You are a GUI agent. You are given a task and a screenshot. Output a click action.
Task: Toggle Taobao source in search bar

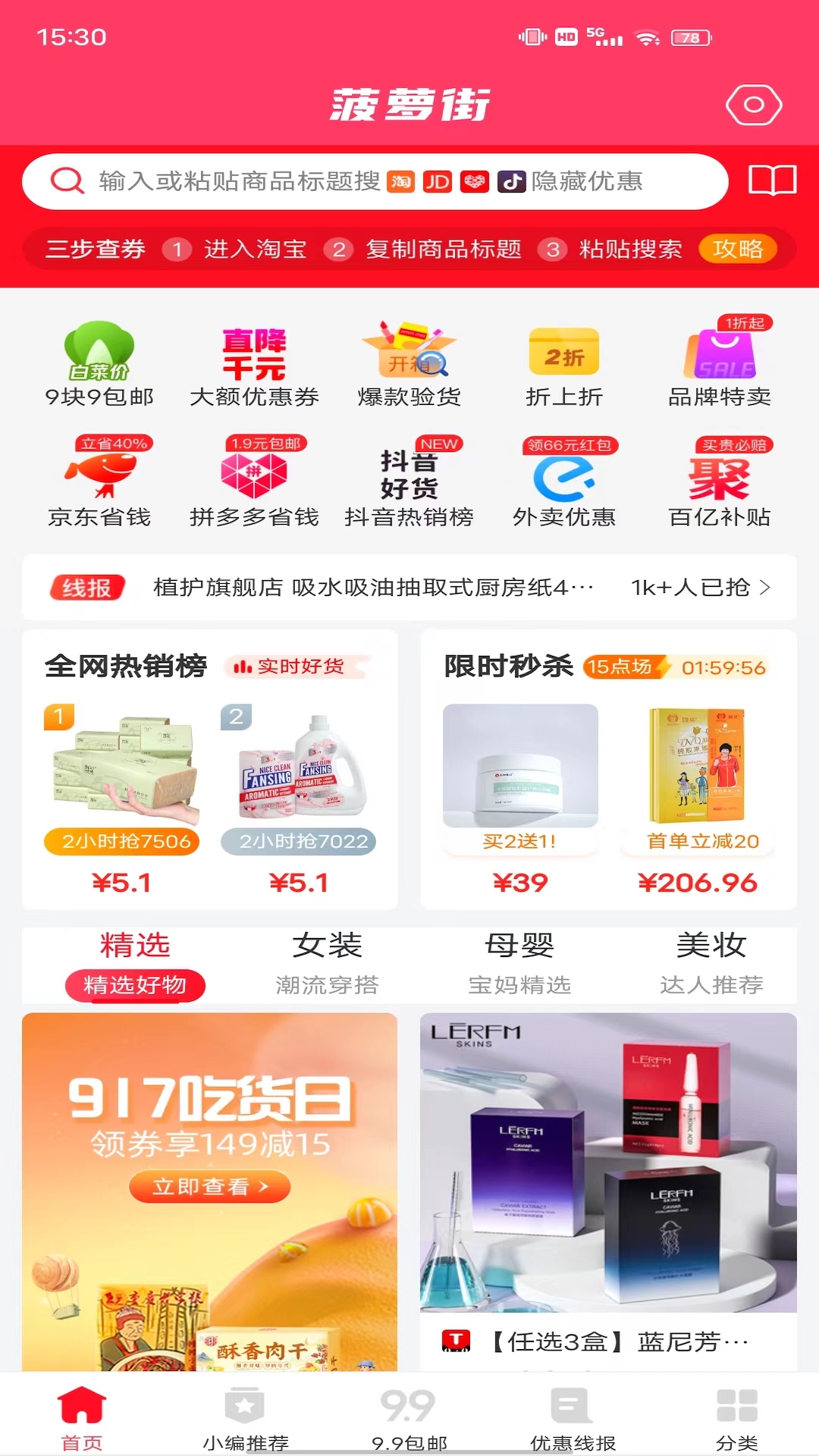point(402,182)
